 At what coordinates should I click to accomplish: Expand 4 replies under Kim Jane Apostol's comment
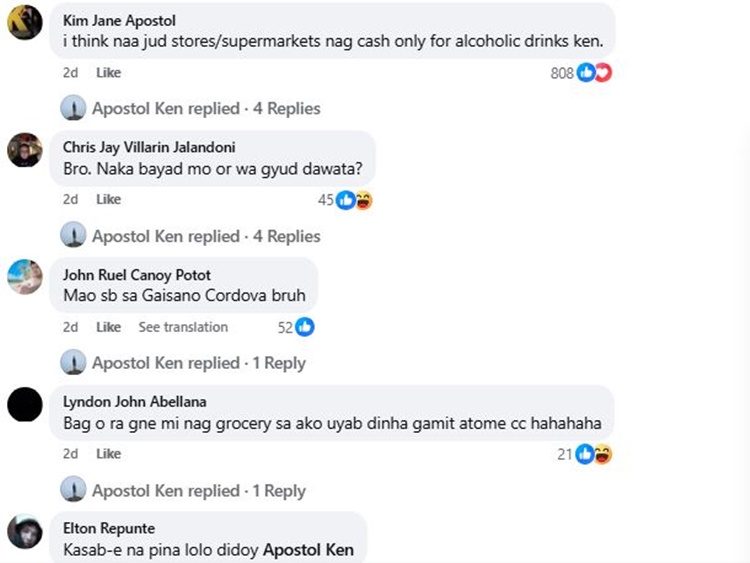click(206, 108)
